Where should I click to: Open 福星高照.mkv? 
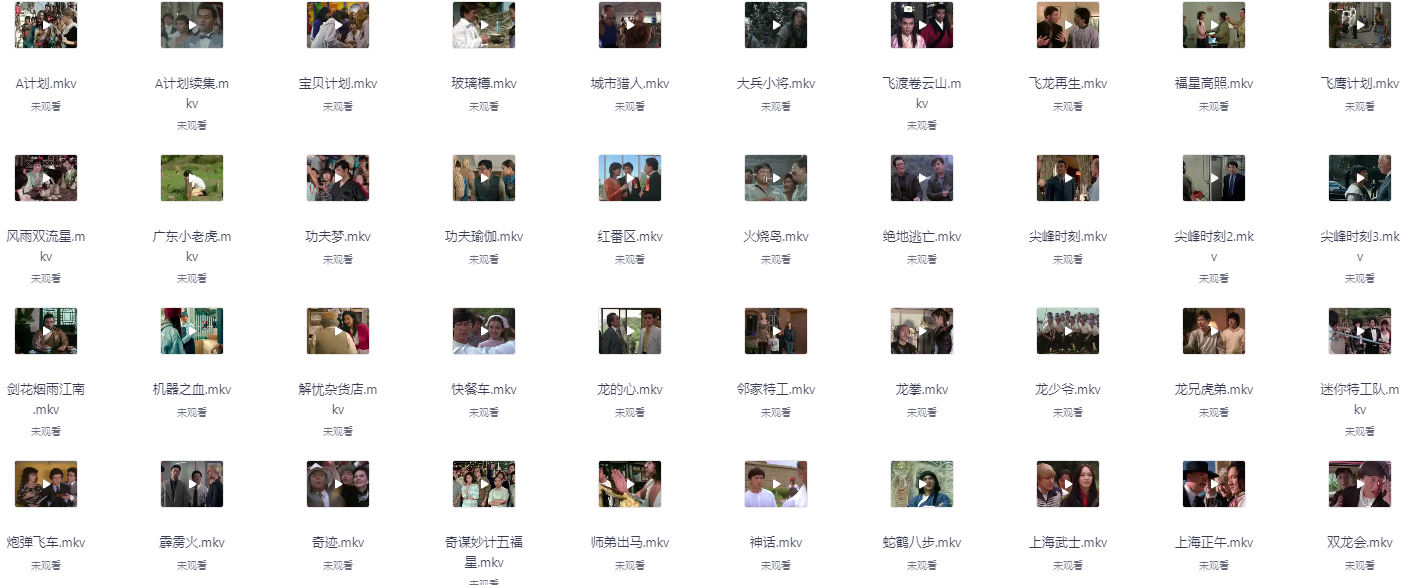1214,25
